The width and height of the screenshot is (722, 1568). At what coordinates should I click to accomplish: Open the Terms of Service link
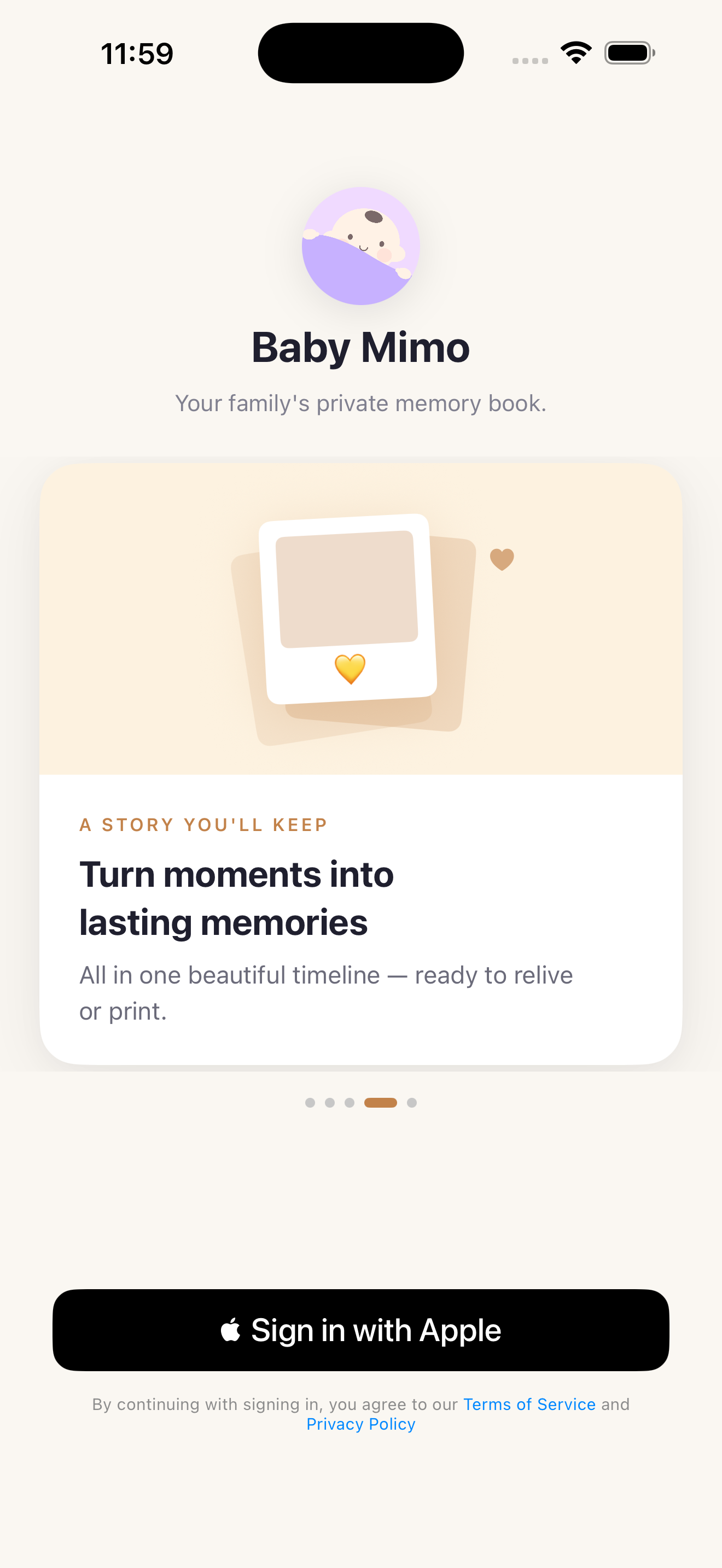[x=529, y=1405]
